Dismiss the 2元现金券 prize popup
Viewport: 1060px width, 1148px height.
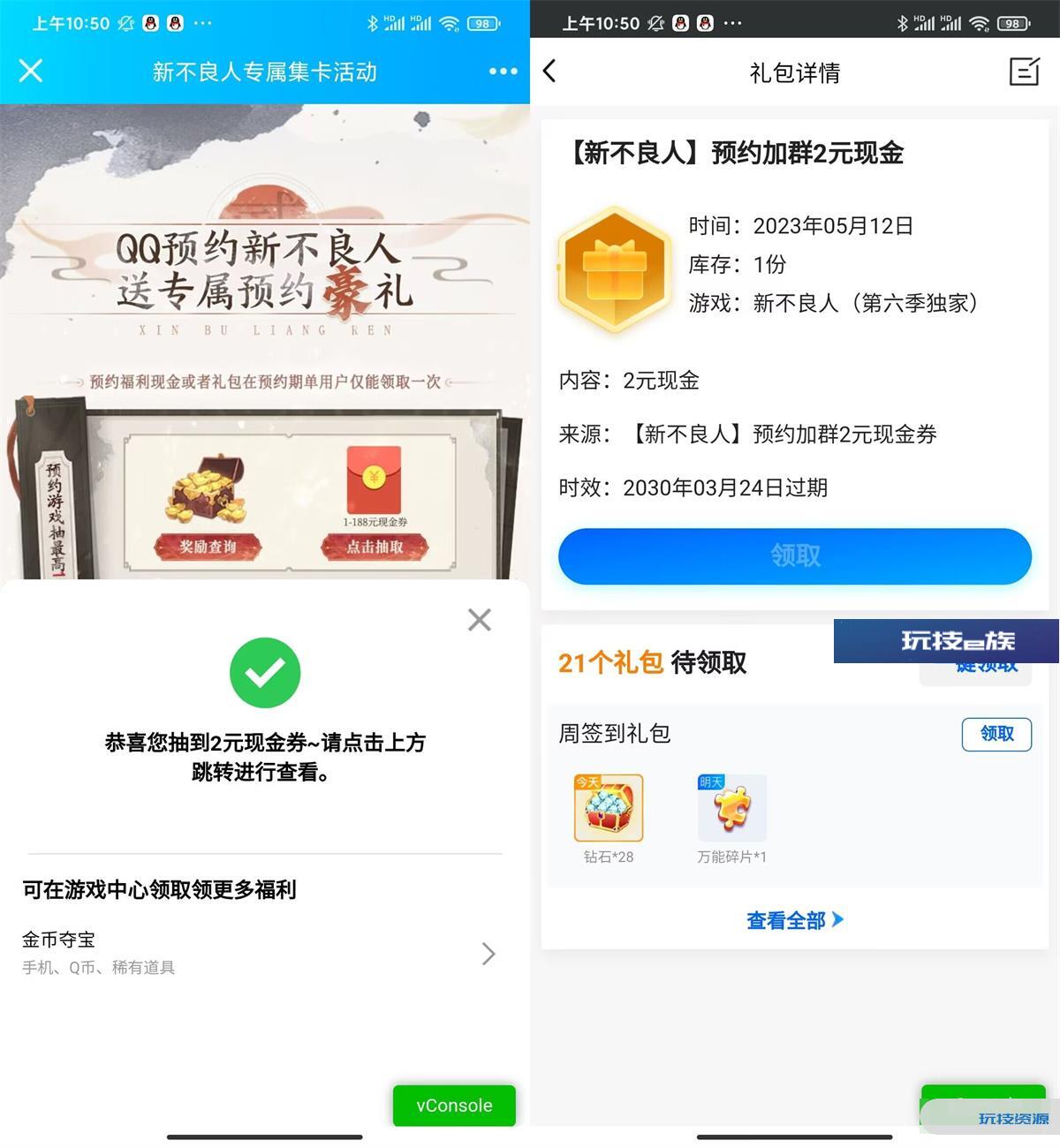pyautogui.click(x=479, y=620)
